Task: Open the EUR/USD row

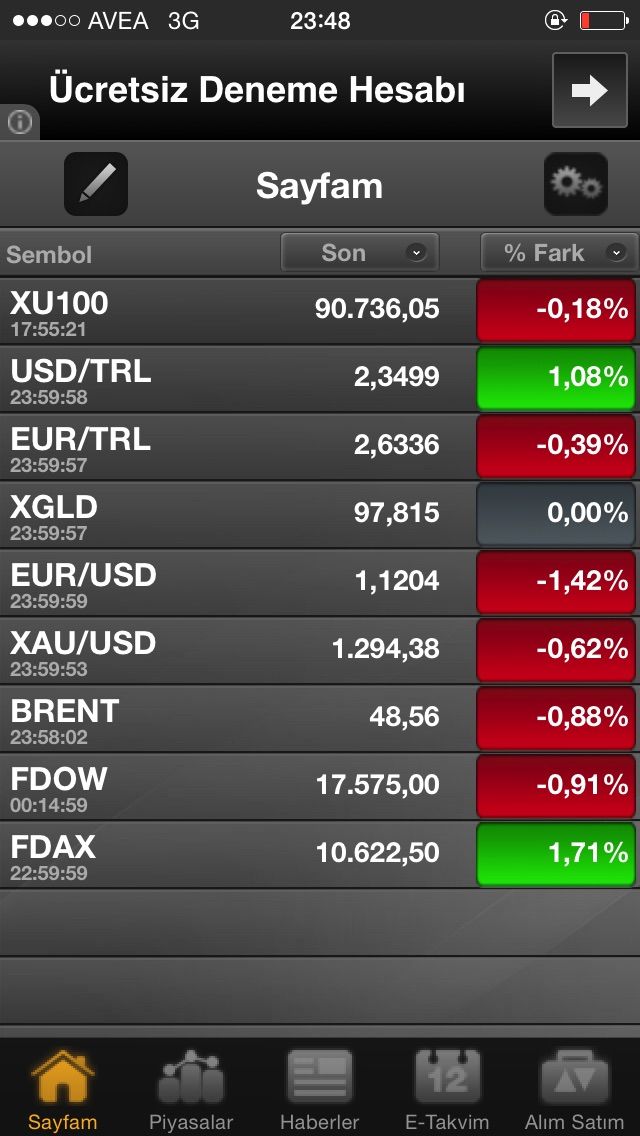Action: coord(320,582)
